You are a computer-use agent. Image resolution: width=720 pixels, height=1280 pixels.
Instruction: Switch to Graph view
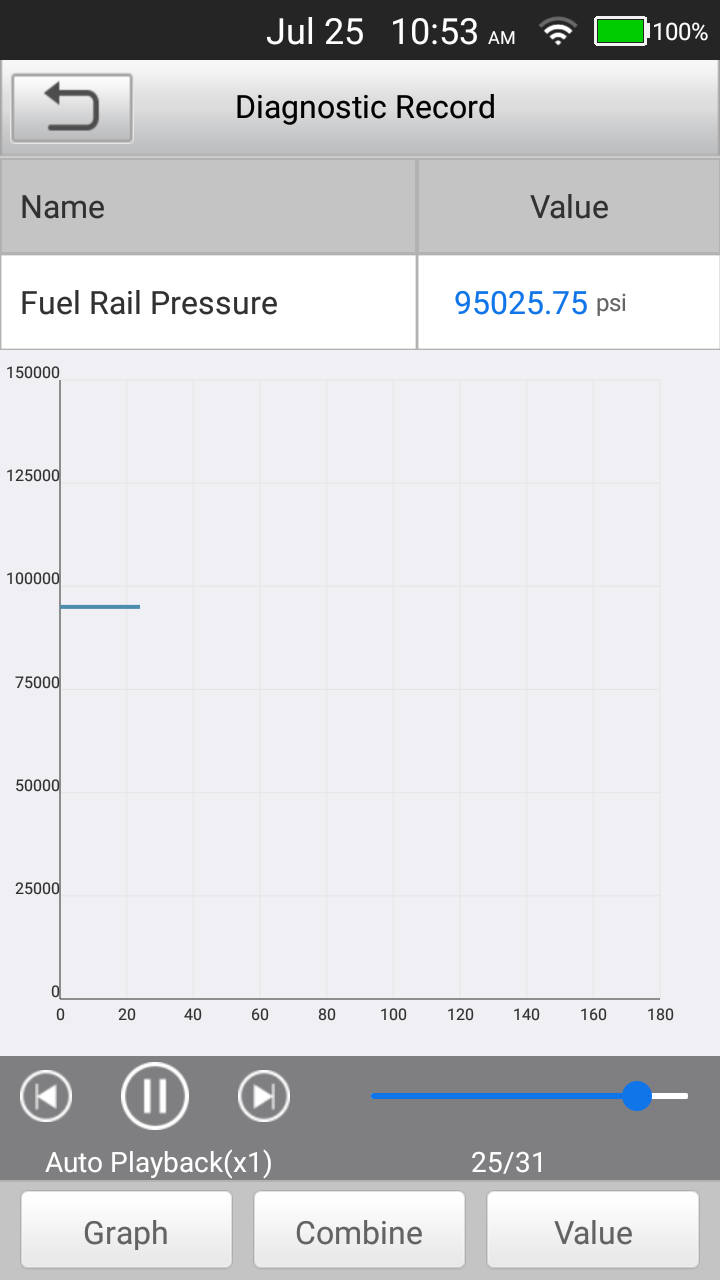click(x=126, y=1232)
